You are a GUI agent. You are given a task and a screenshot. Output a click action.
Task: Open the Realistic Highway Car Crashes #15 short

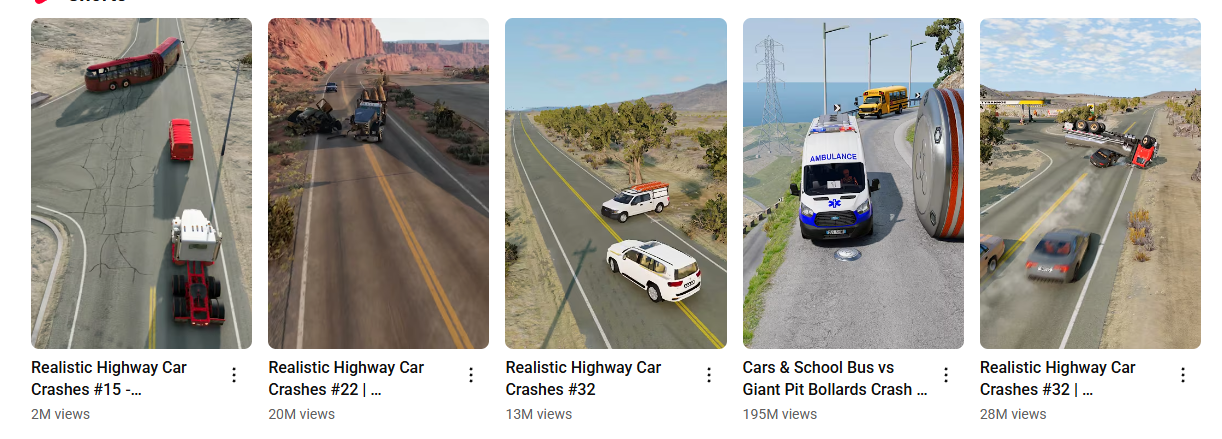tap(141, 183)
